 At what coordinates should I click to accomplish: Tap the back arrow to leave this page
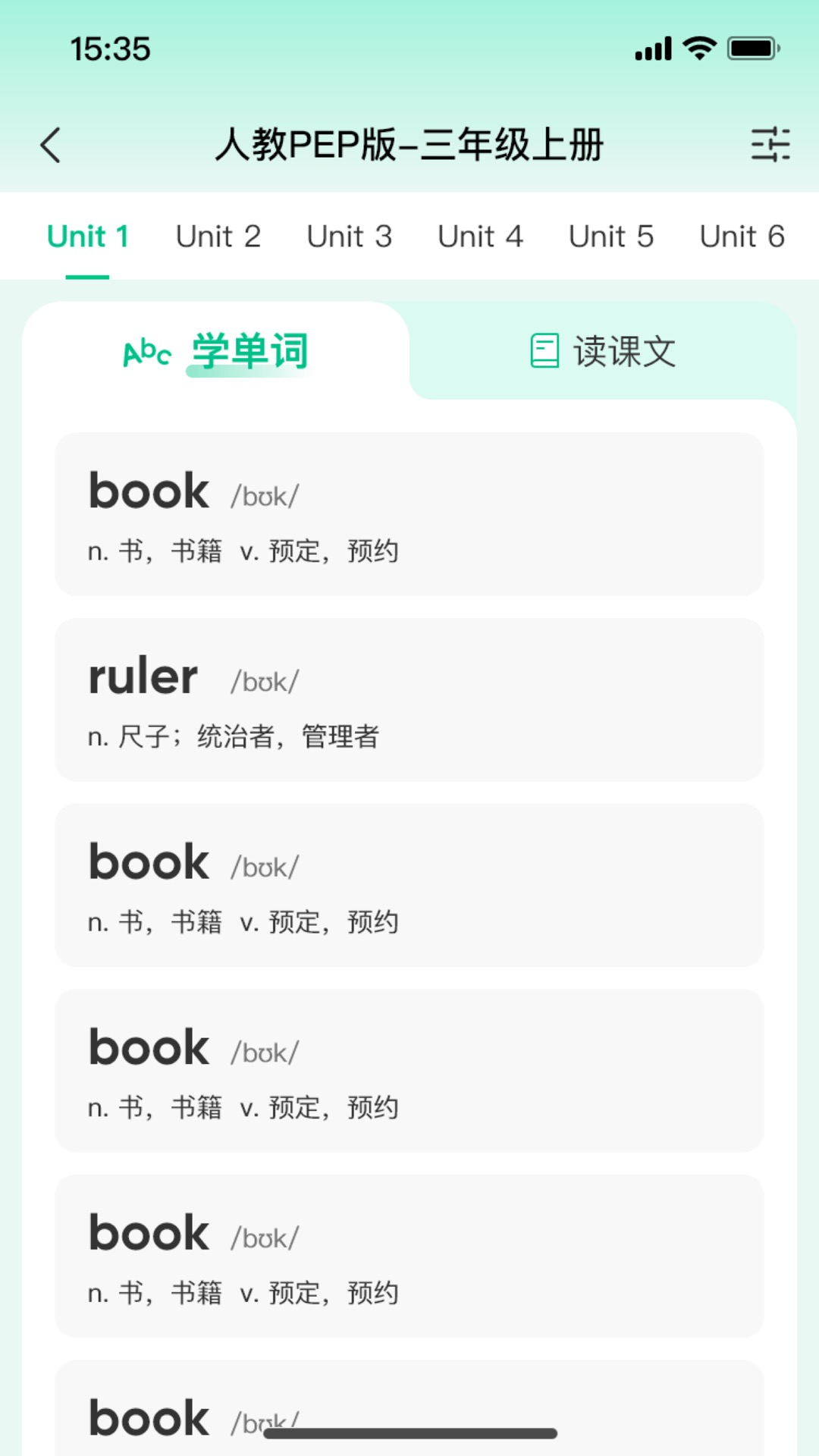[51, 145]
